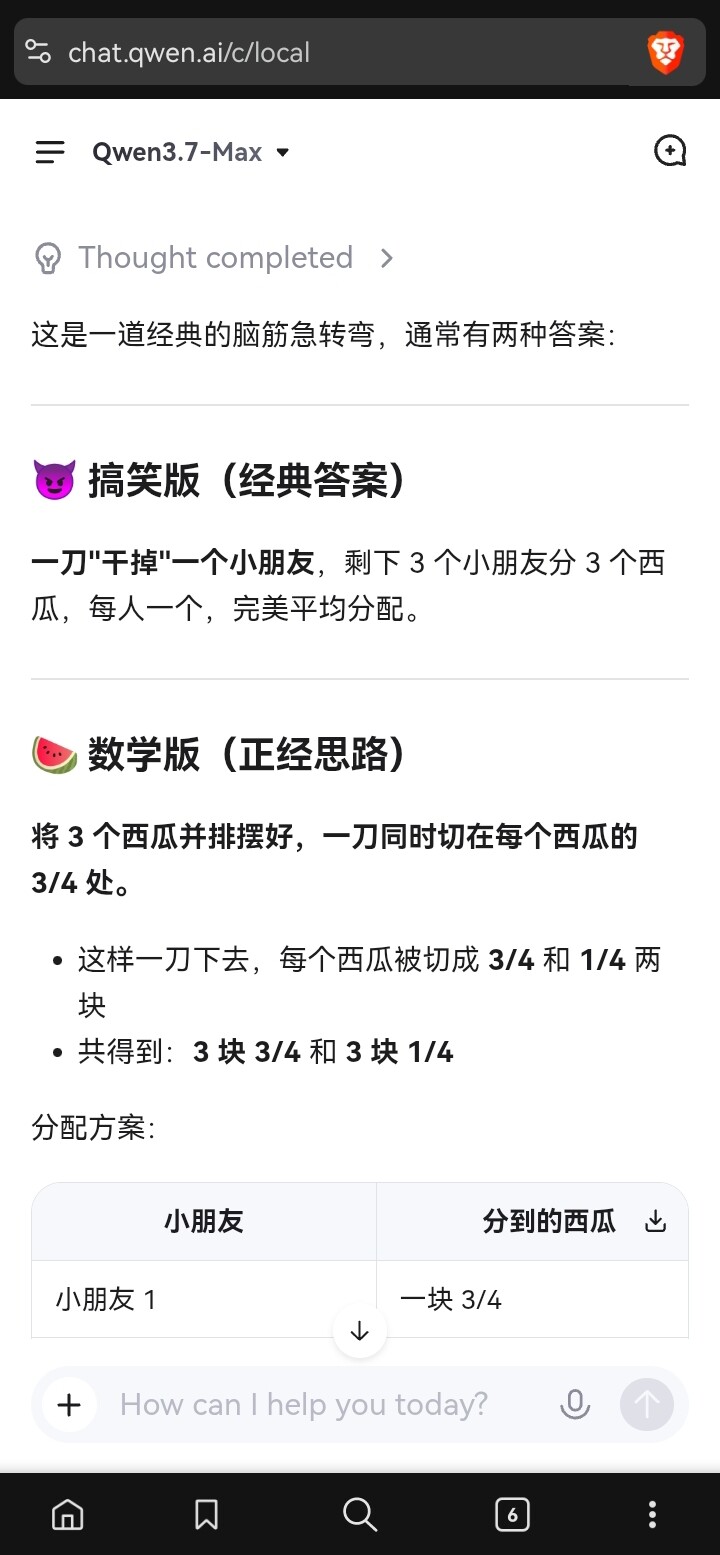The height and width of the screenshot is (1555, 720).
Task: Open the browser overflow menu
Action: pos(652,1514)
